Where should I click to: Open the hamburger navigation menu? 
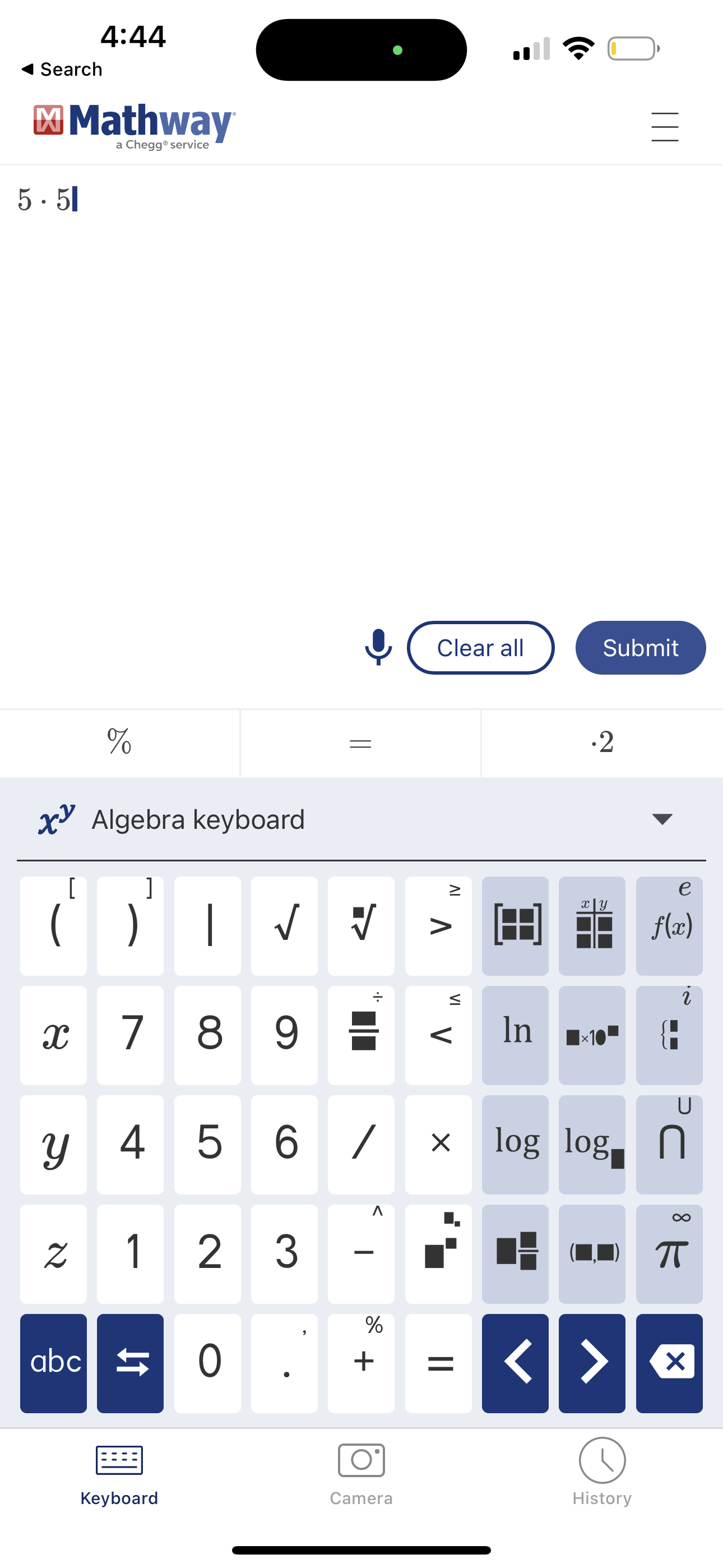point(665,127)
